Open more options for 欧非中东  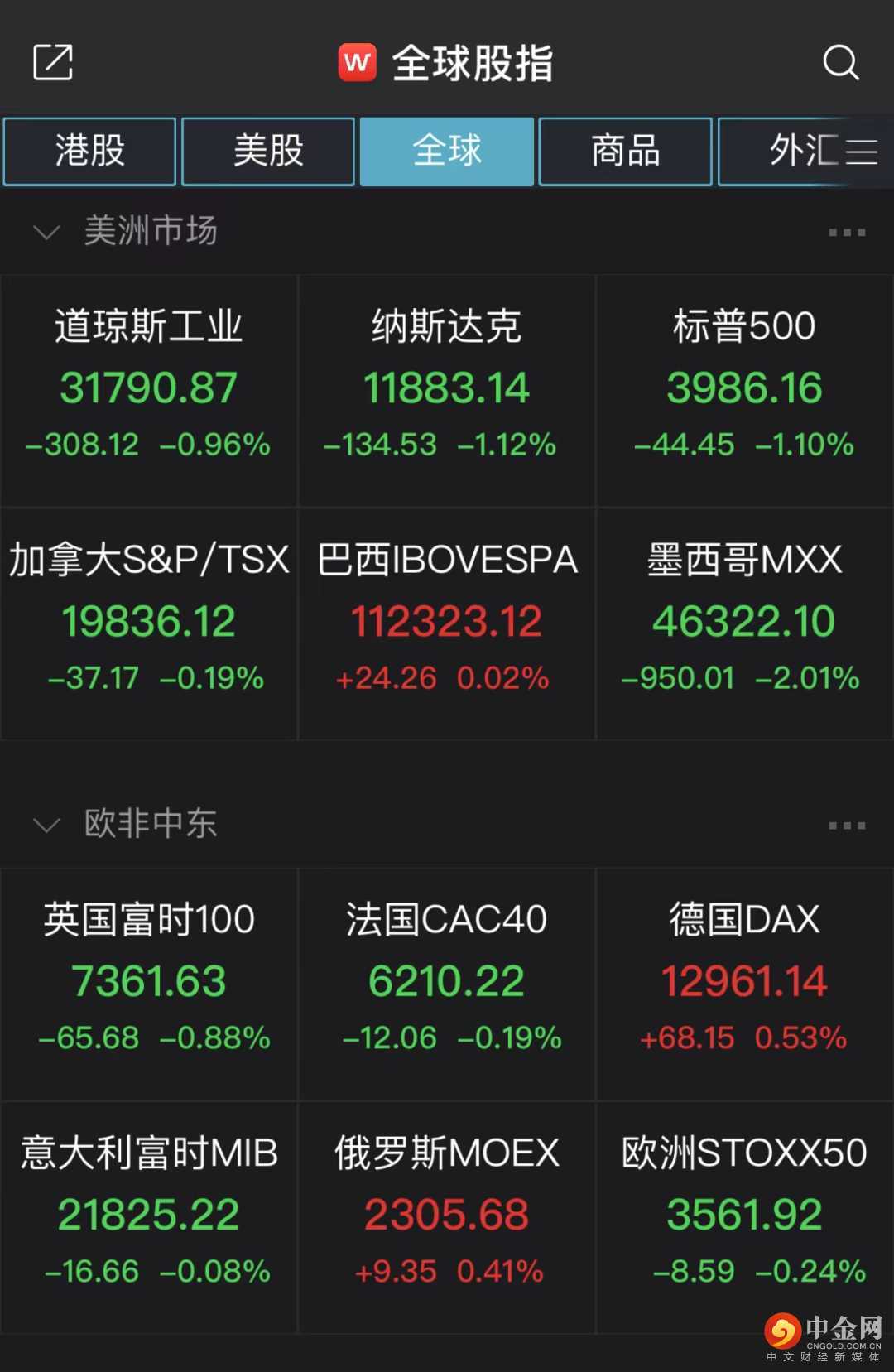coord(847,826)
